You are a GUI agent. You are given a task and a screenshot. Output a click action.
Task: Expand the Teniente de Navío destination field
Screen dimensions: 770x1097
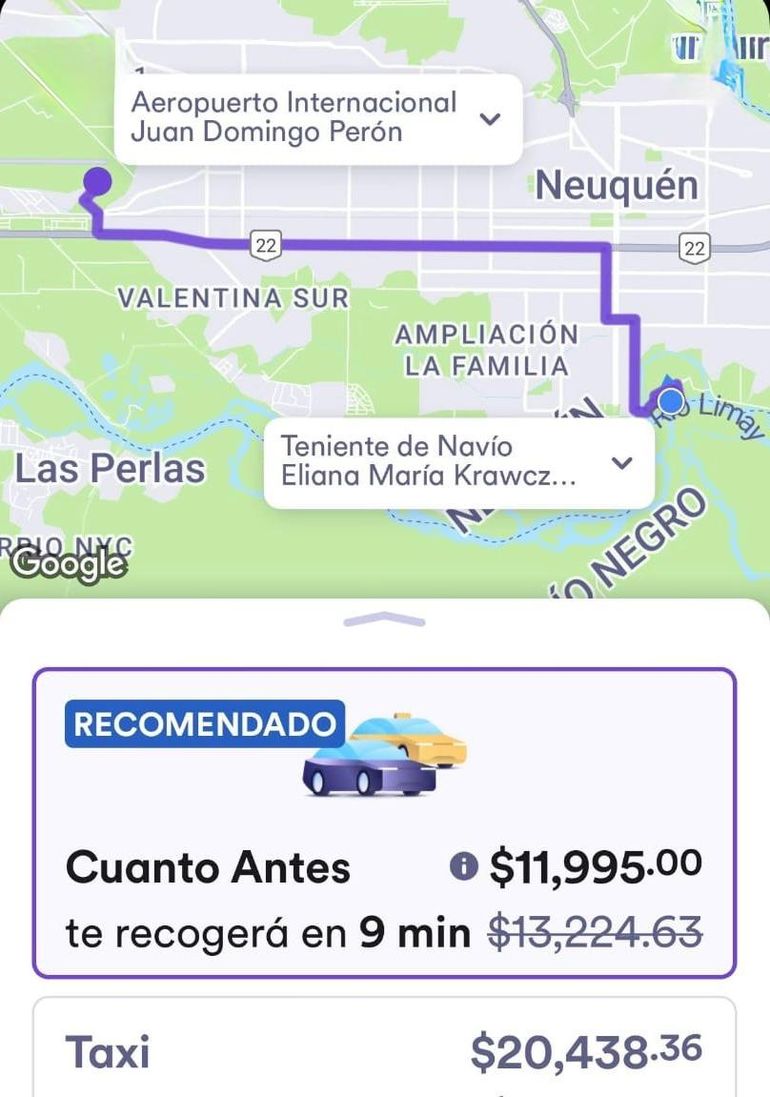(625, 463)
